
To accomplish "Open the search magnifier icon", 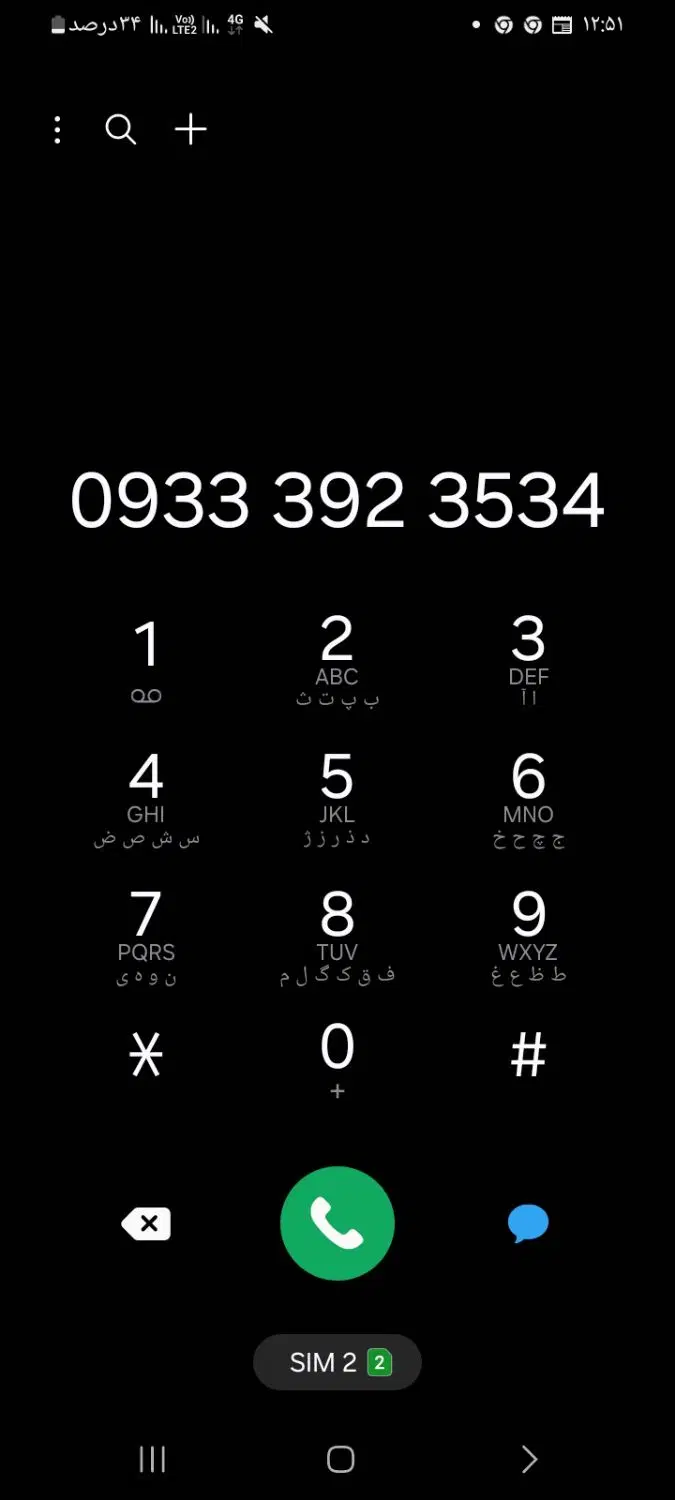I will [120, 130].
